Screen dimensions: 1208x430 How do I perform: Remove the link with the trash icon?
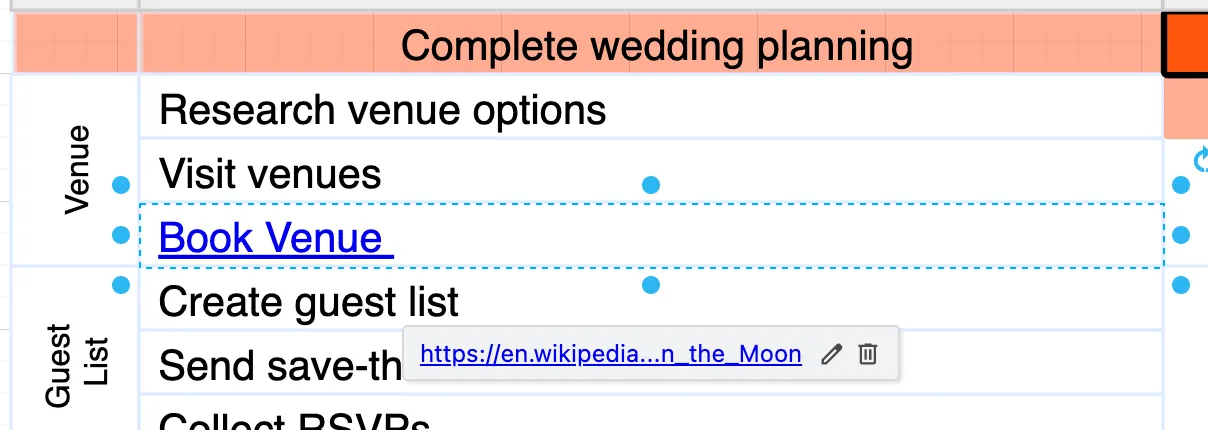pos(868,354)
